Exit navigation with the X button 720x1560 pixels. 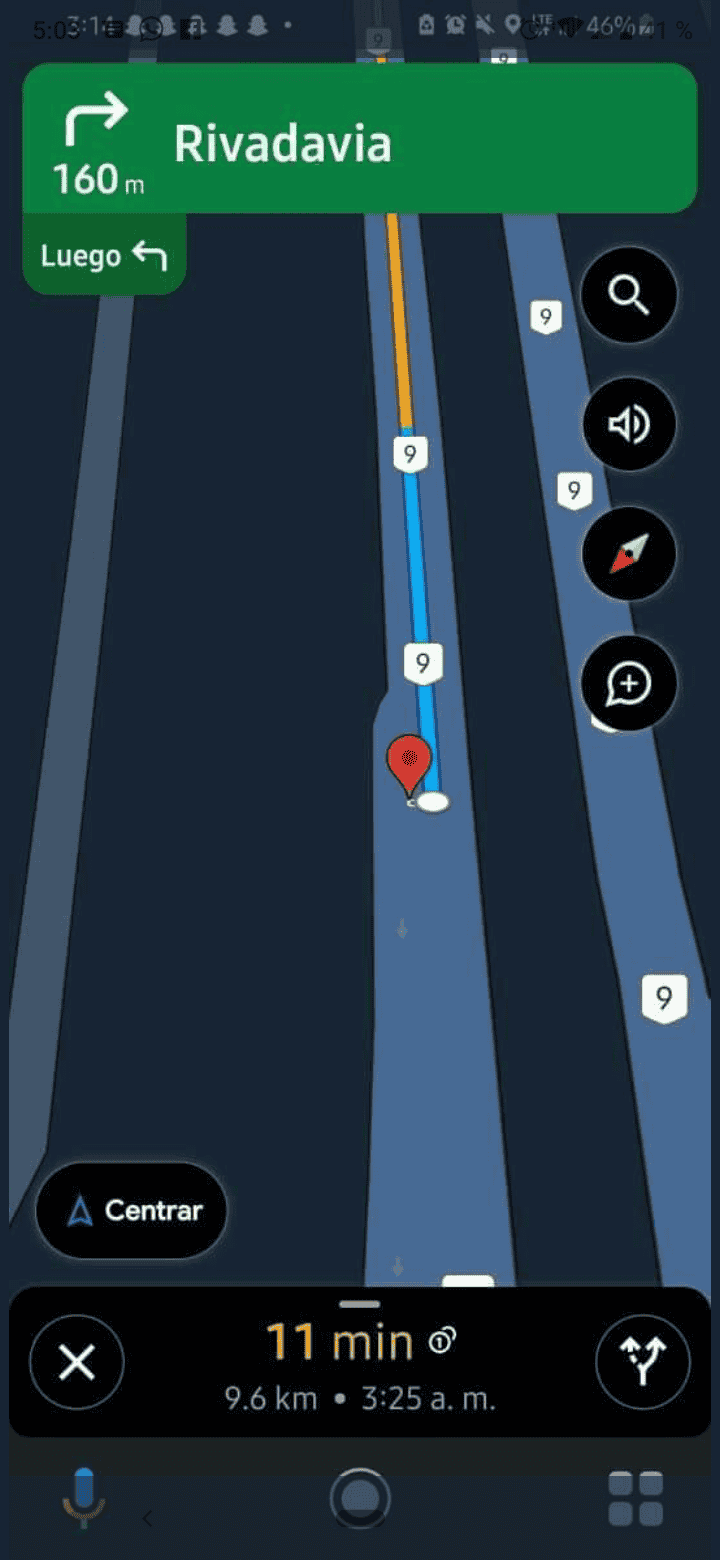[77, 1362]
